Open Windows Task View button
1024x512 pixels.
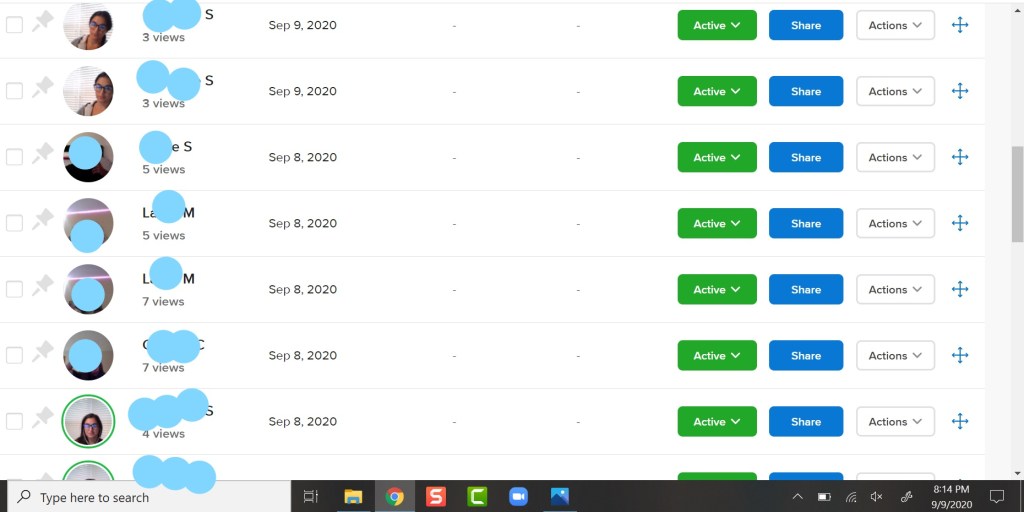(310, 496)
